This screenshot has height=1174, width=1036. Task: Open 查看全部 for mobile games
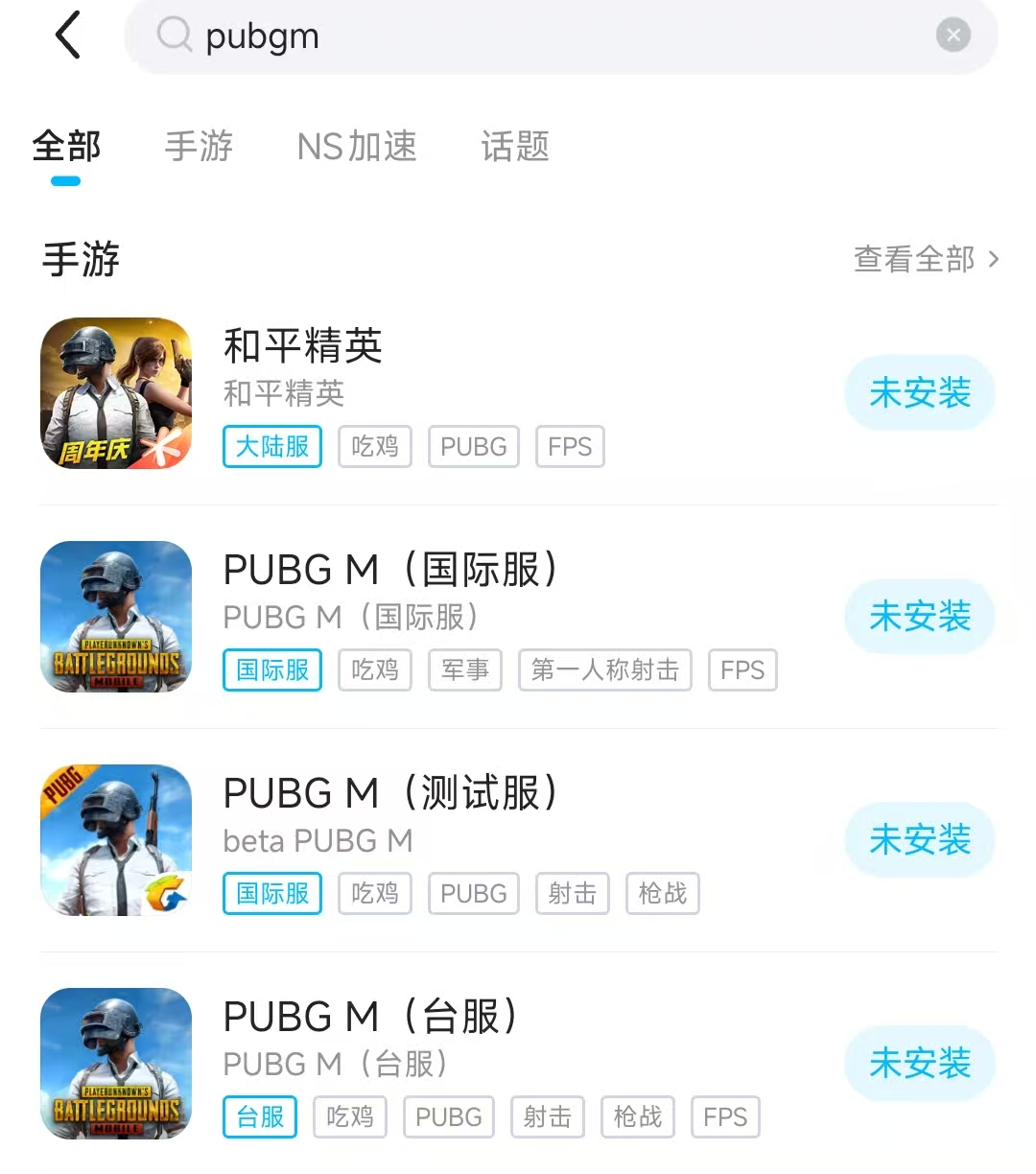925,259
